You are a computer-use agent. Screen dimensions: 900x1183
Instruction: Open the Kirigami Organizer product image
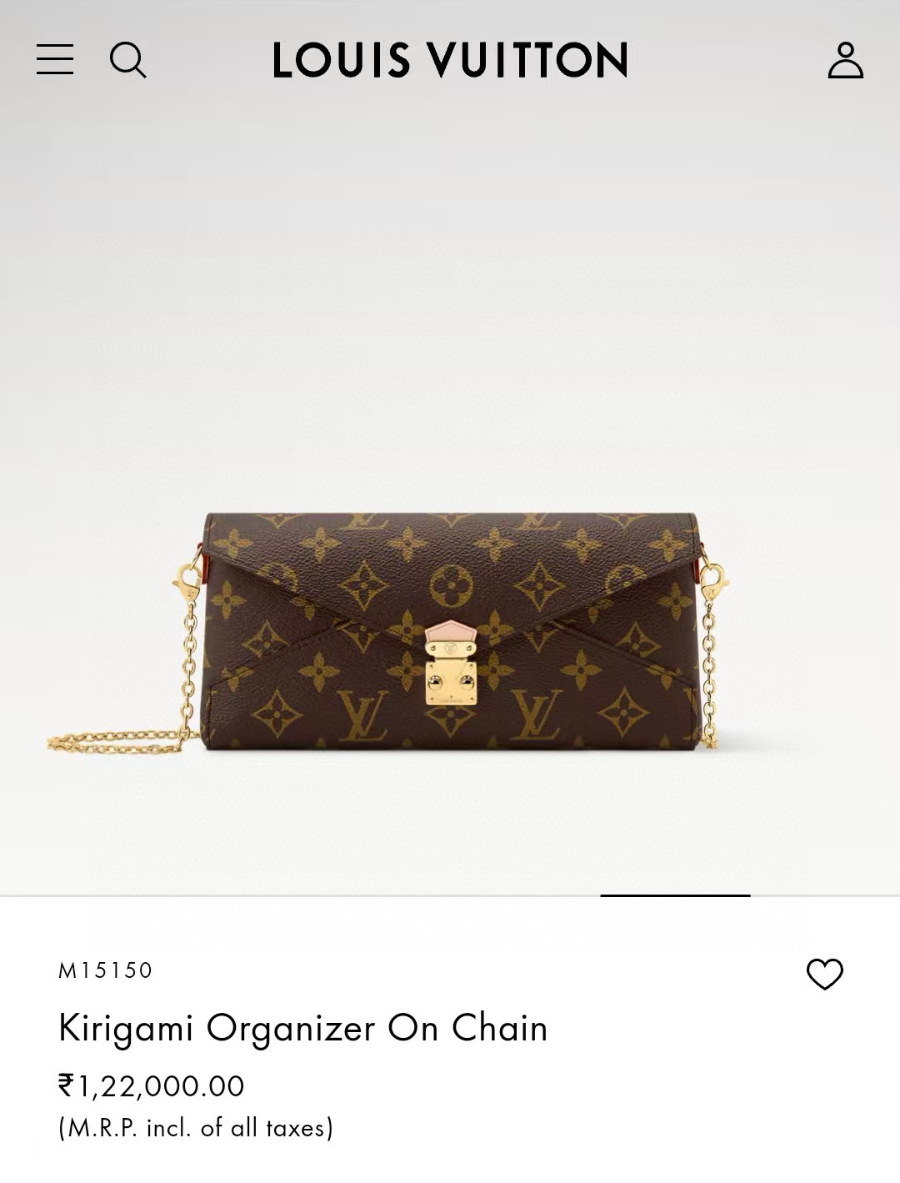click(x=450, y=630)
